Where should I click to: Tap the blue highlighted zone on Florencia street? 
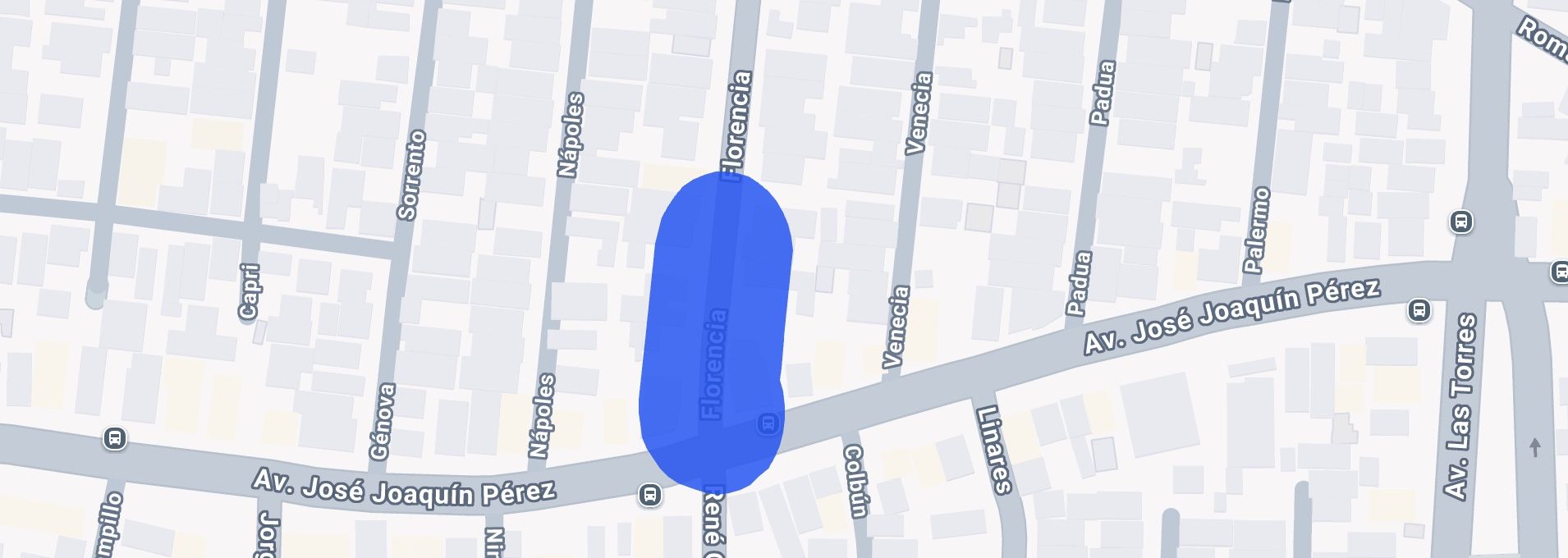pos(714,328)
